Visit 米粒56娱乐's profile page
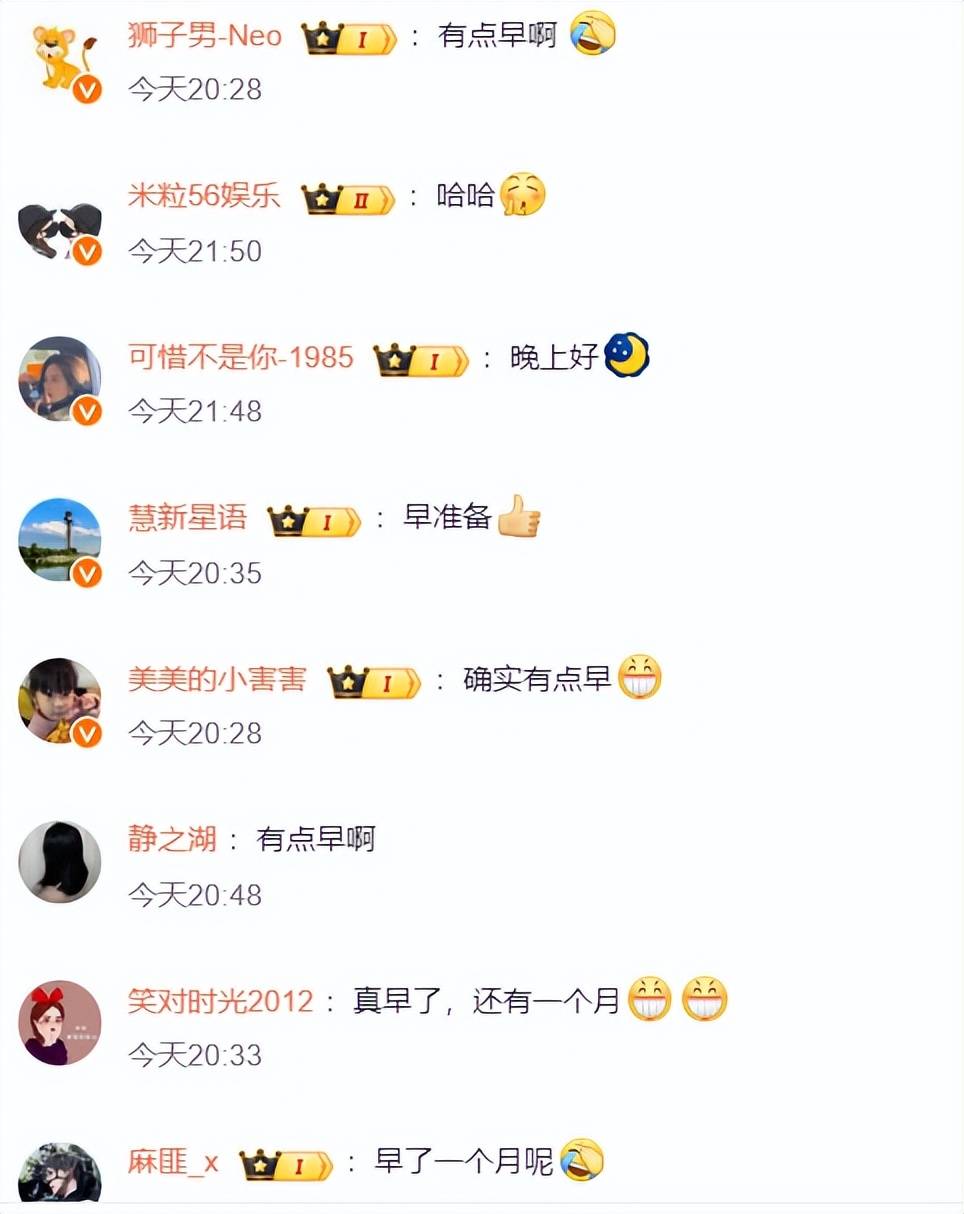This screenshot has width=964, height=1214. pyautogui.click(x=204, y=196)
